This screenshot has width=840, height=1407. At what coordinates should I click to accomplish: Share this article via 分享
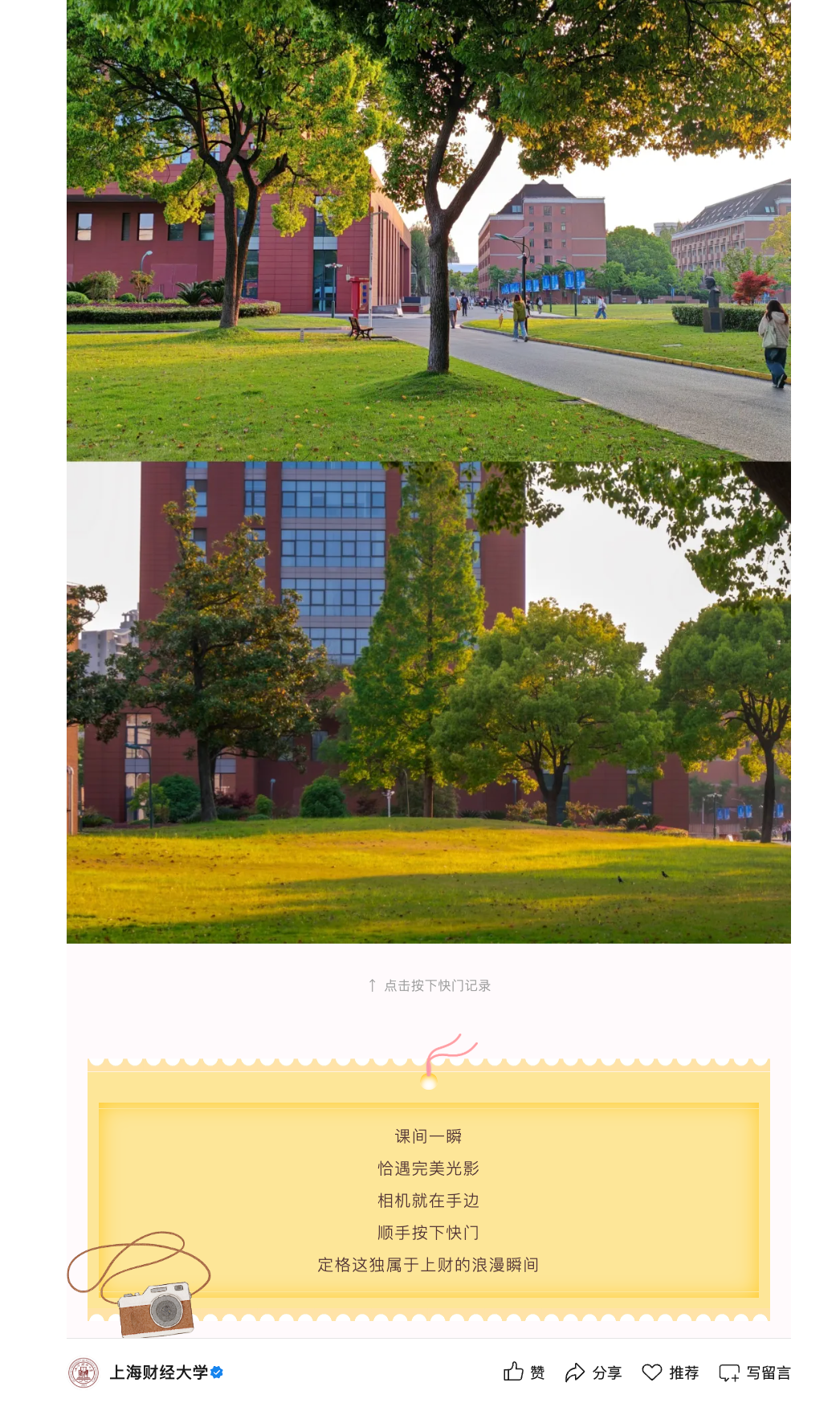[593, 1372]
